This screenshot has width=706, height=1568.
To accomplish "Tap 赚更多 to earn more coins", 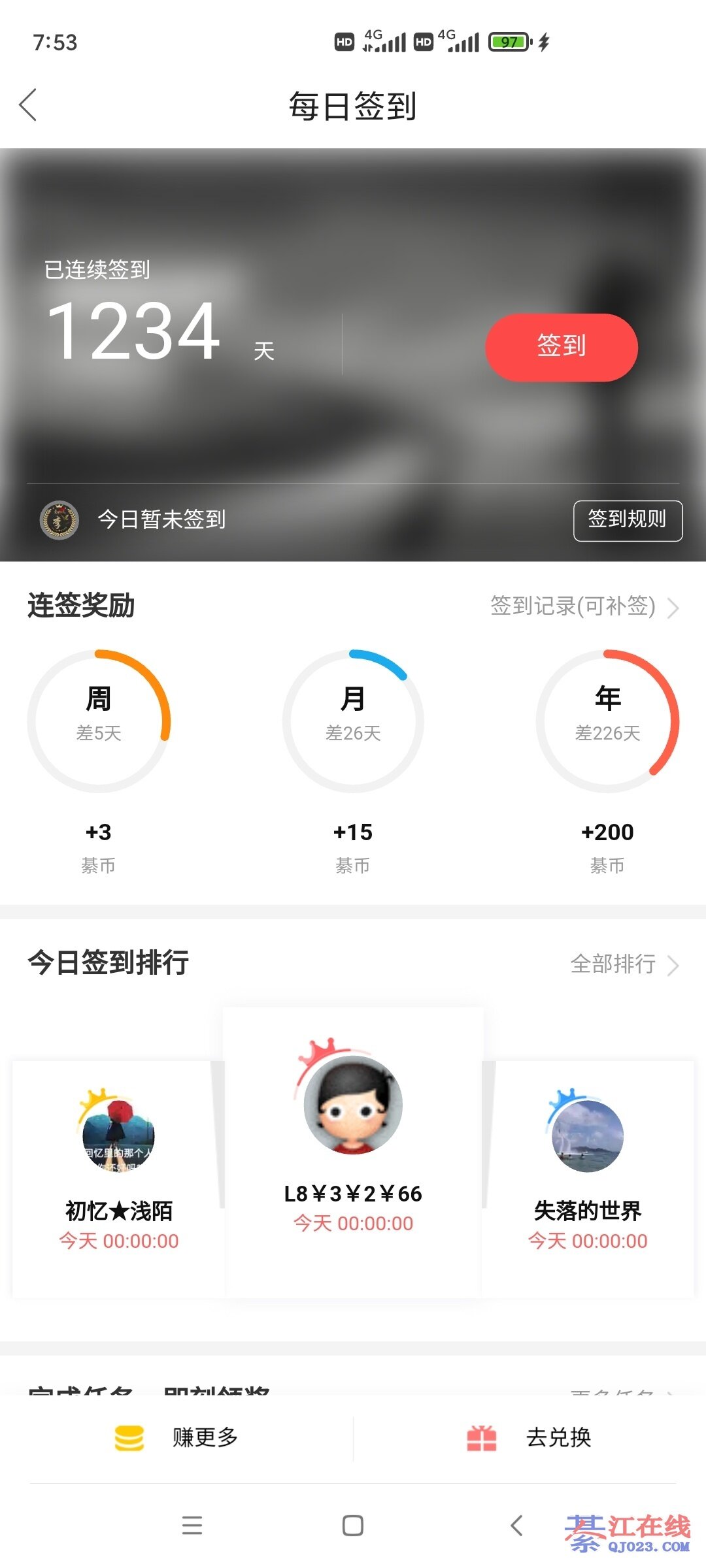I will [178, 1437].
